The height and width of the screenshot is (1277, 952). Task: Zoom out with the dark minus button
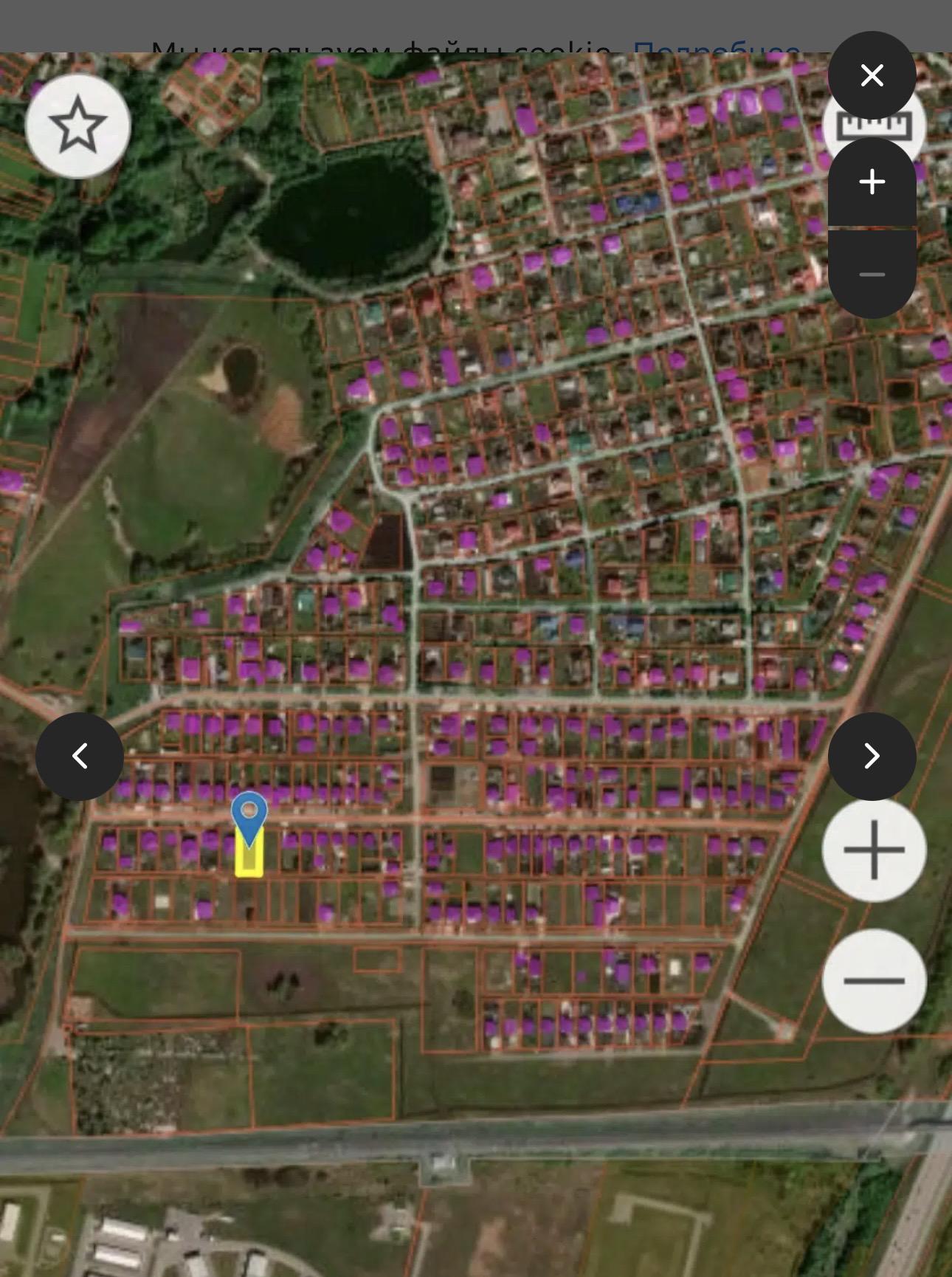pos(872,274)
